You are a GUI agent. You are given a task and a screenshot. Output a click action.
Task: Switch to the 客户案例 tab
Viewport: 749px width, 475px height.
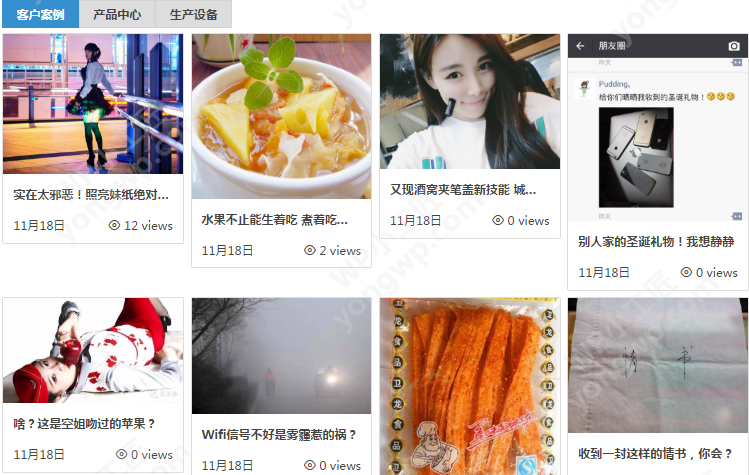click(x=40, y=15)
